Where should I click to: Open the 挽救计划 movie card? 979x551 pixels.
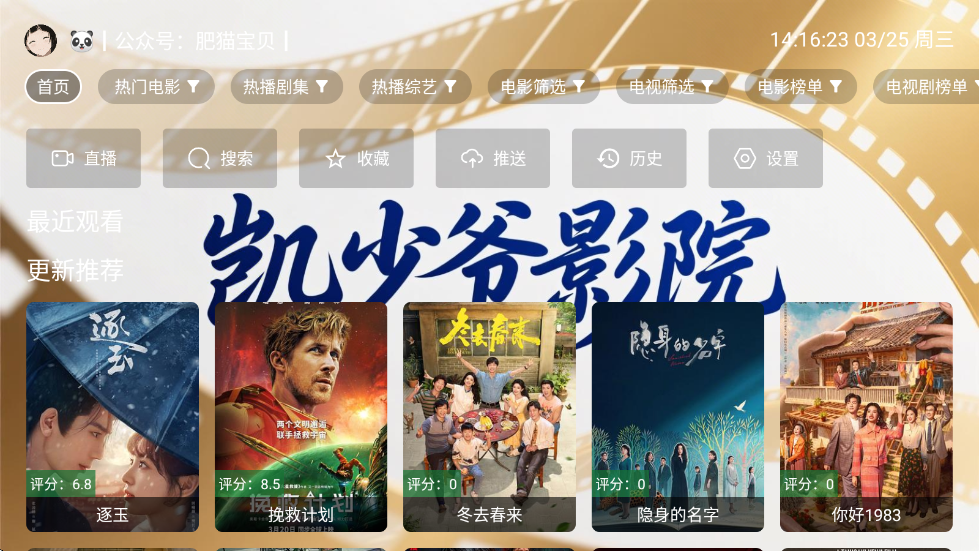pyautogui.click(x=301, y=415)
